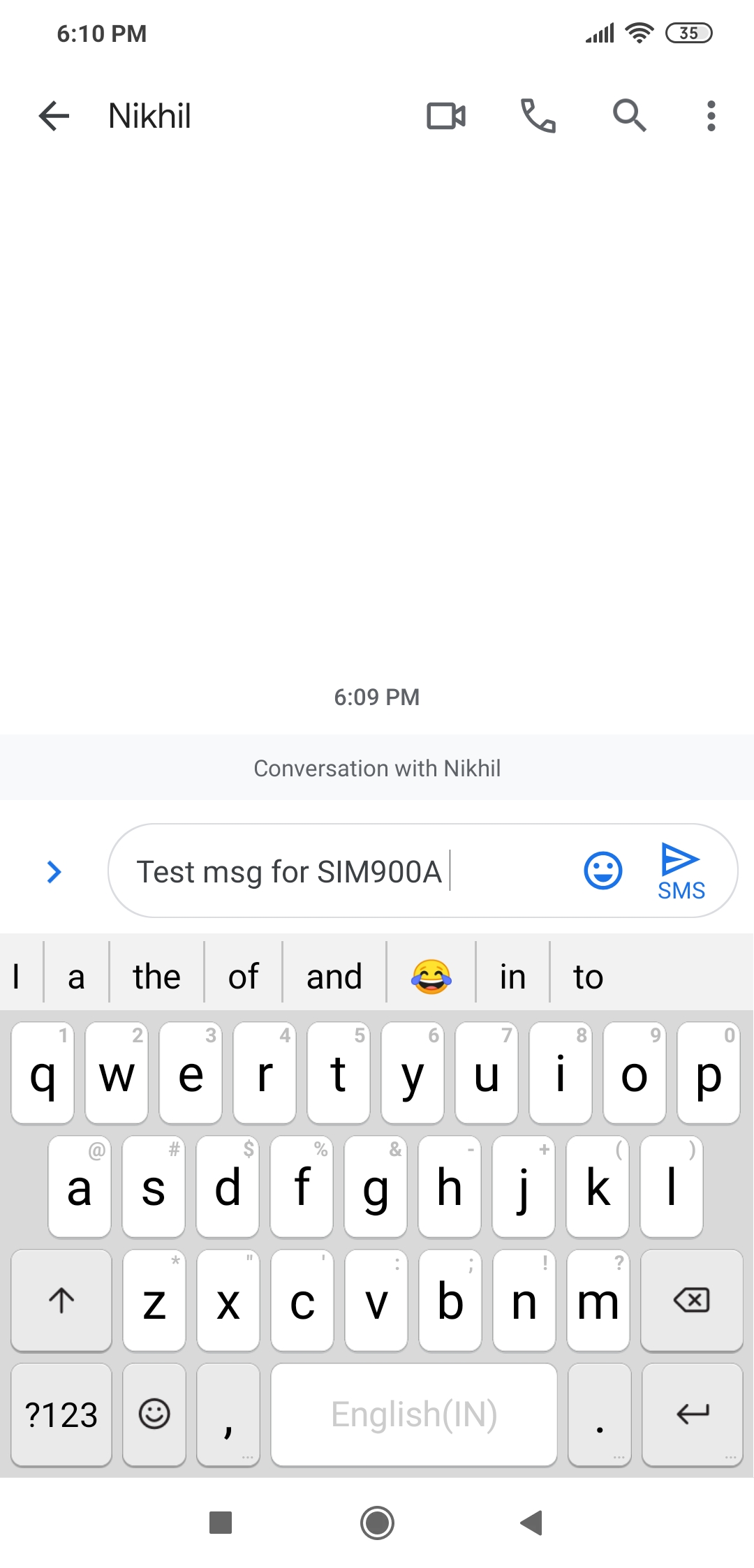Choose the laughing emoji suggestion
The image size is (754, 1568).
pos(431,976)
